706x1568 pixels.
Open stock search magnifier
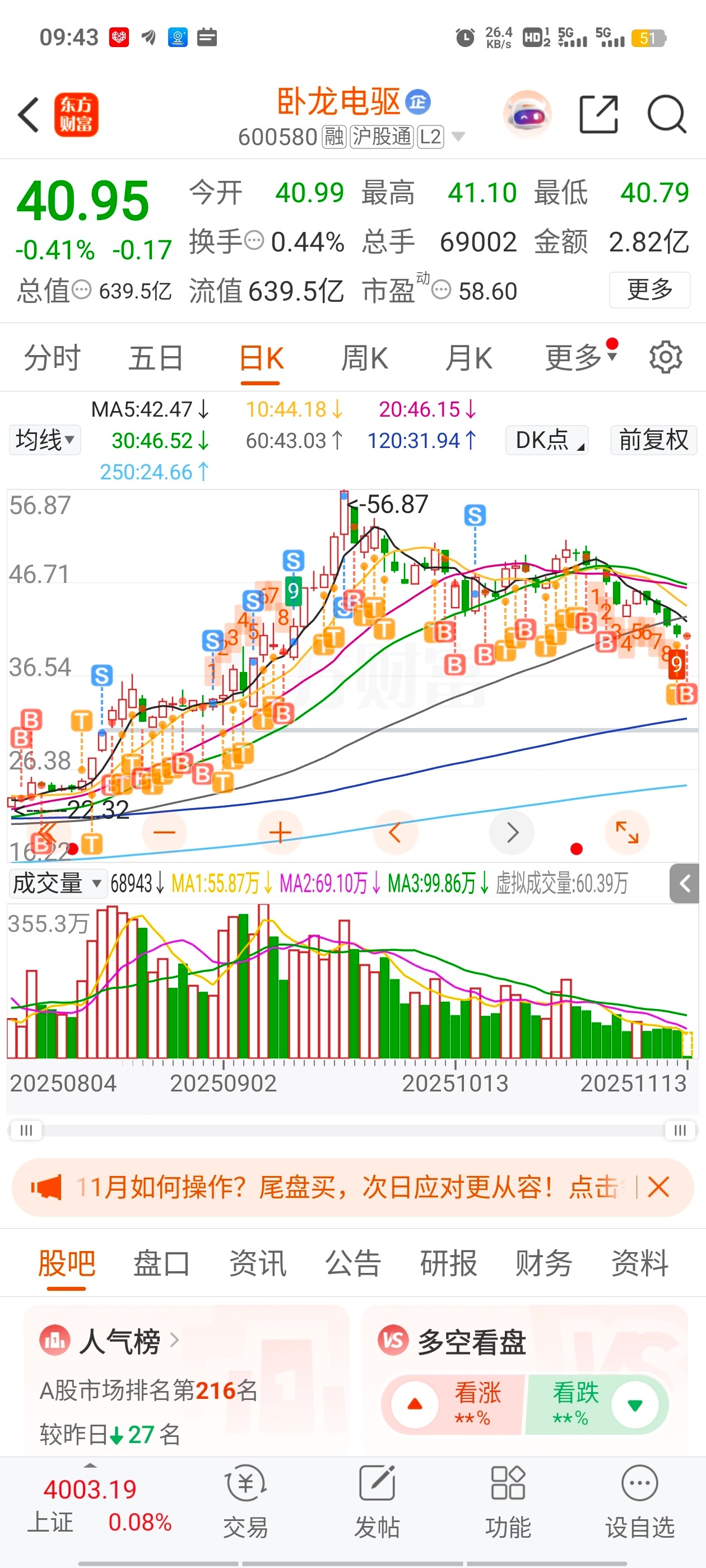666,114
